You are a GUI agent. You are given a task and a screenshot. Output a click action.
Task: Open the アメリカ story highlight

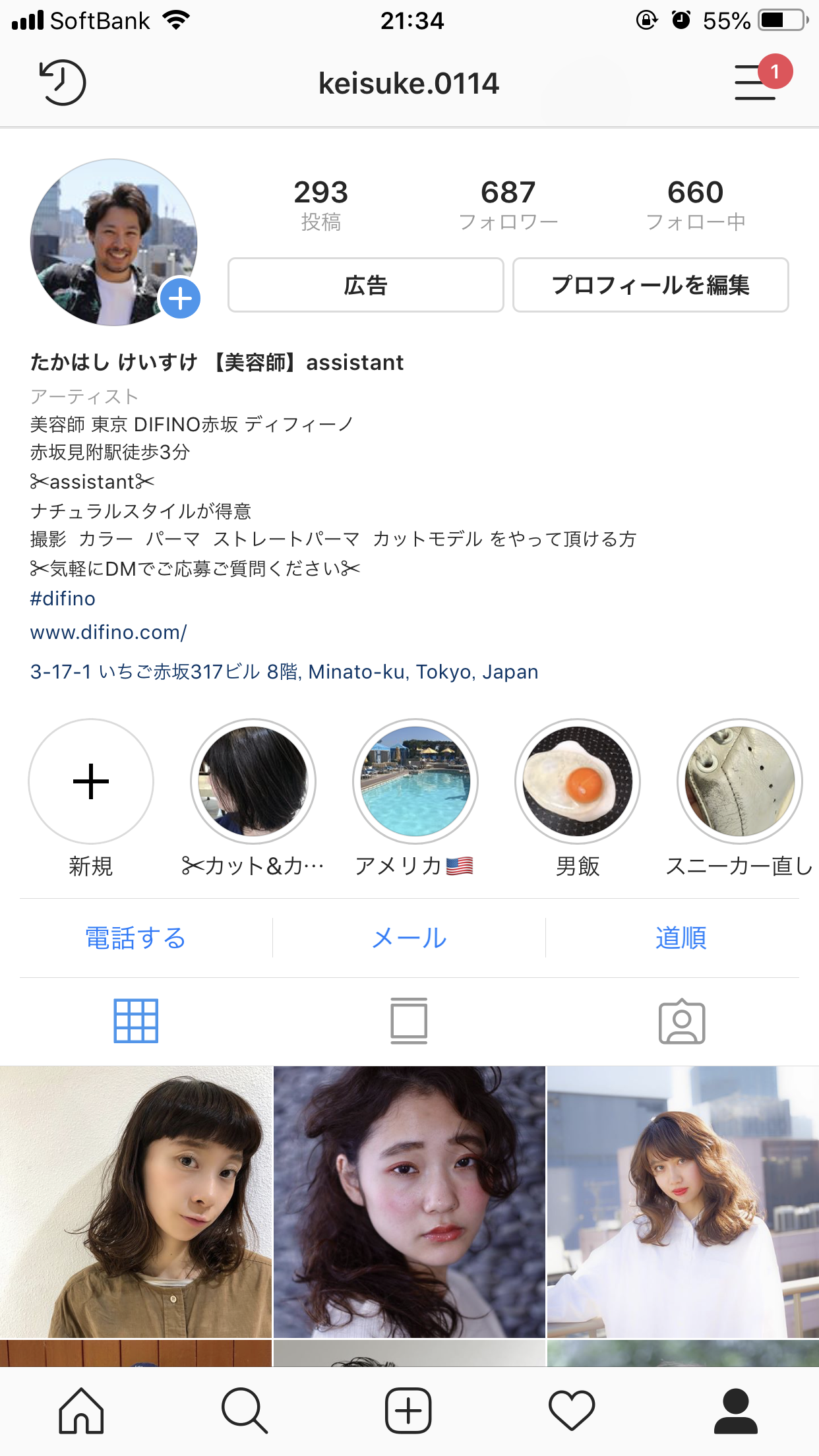[x=415, y=782]
